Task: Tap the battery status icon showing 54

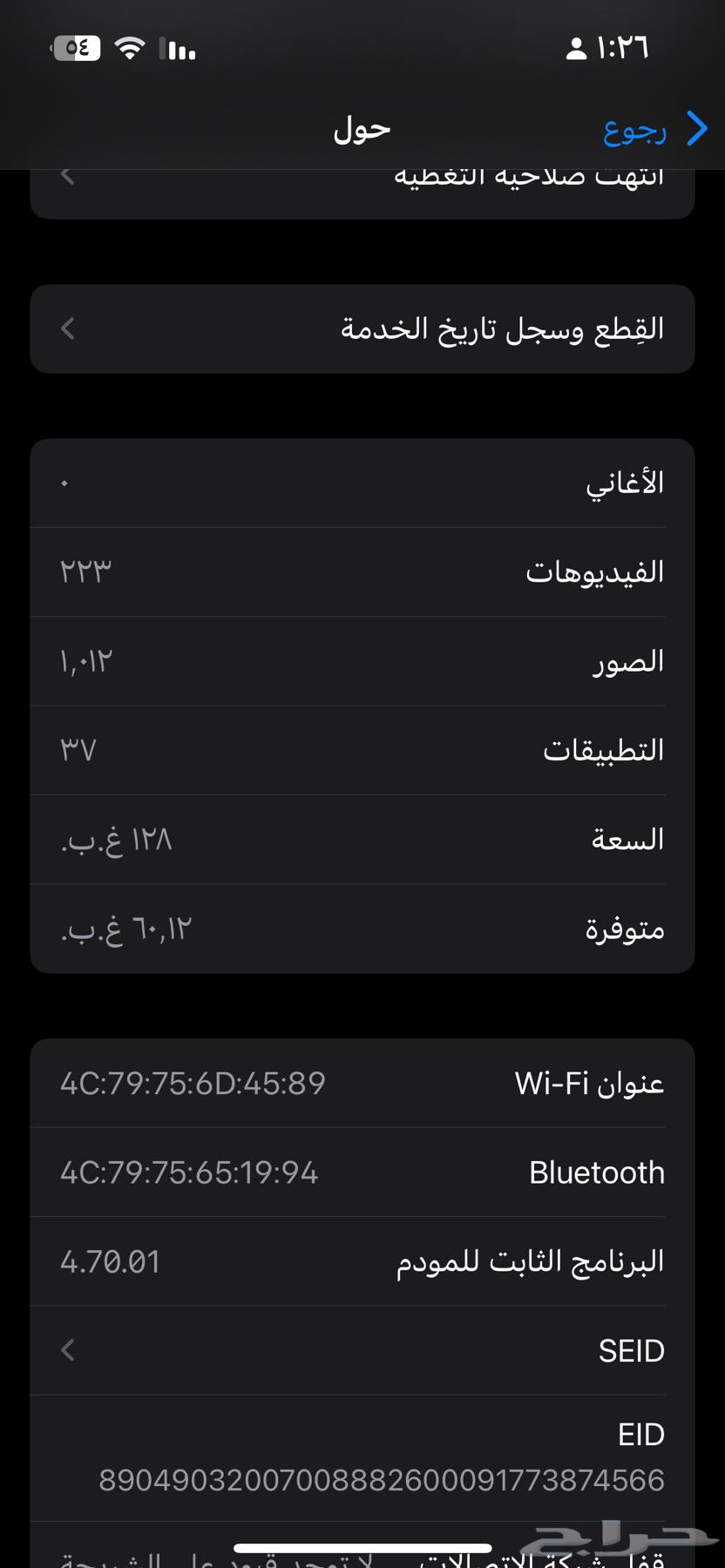Action: pos(76,48)
